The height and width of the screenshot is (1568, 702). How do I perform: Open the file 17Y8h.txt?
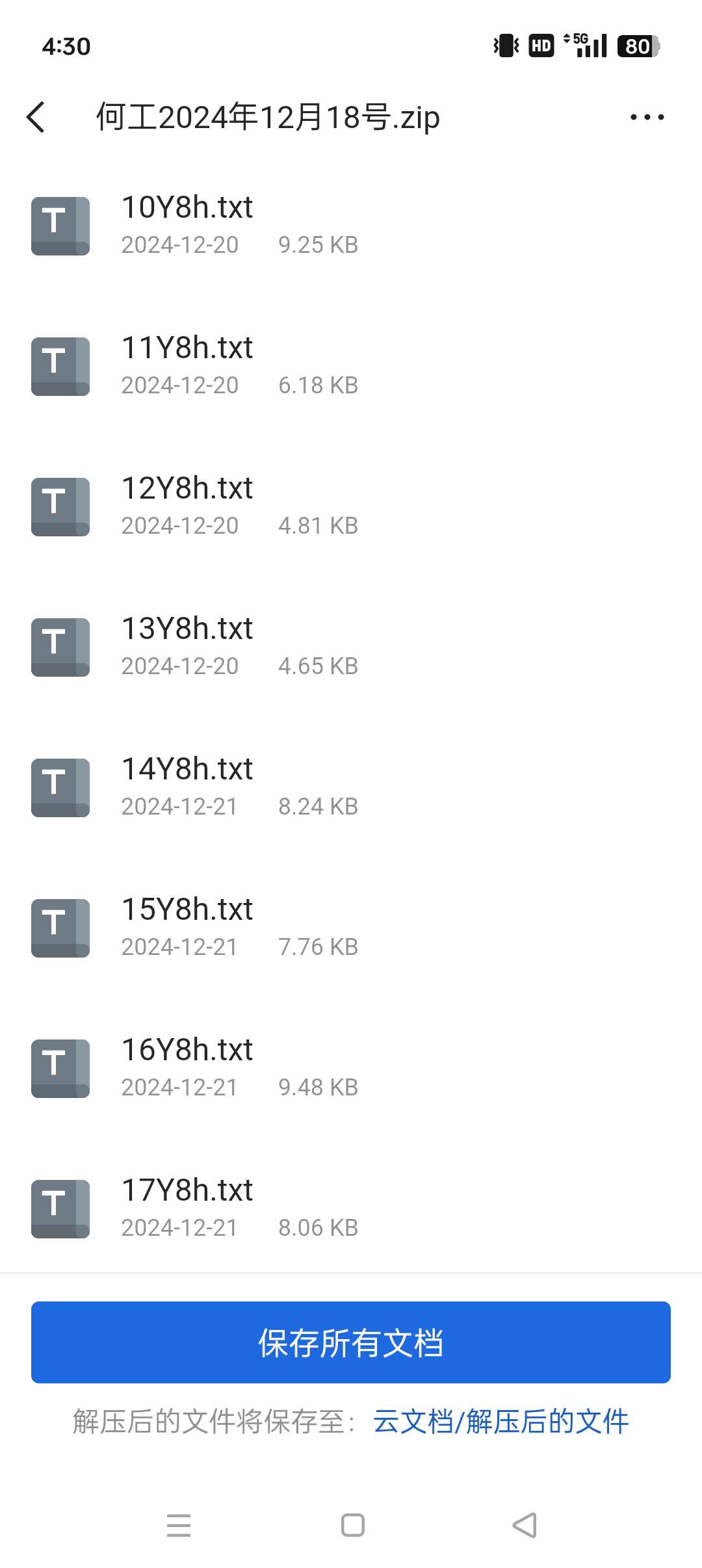point(351,1208)
